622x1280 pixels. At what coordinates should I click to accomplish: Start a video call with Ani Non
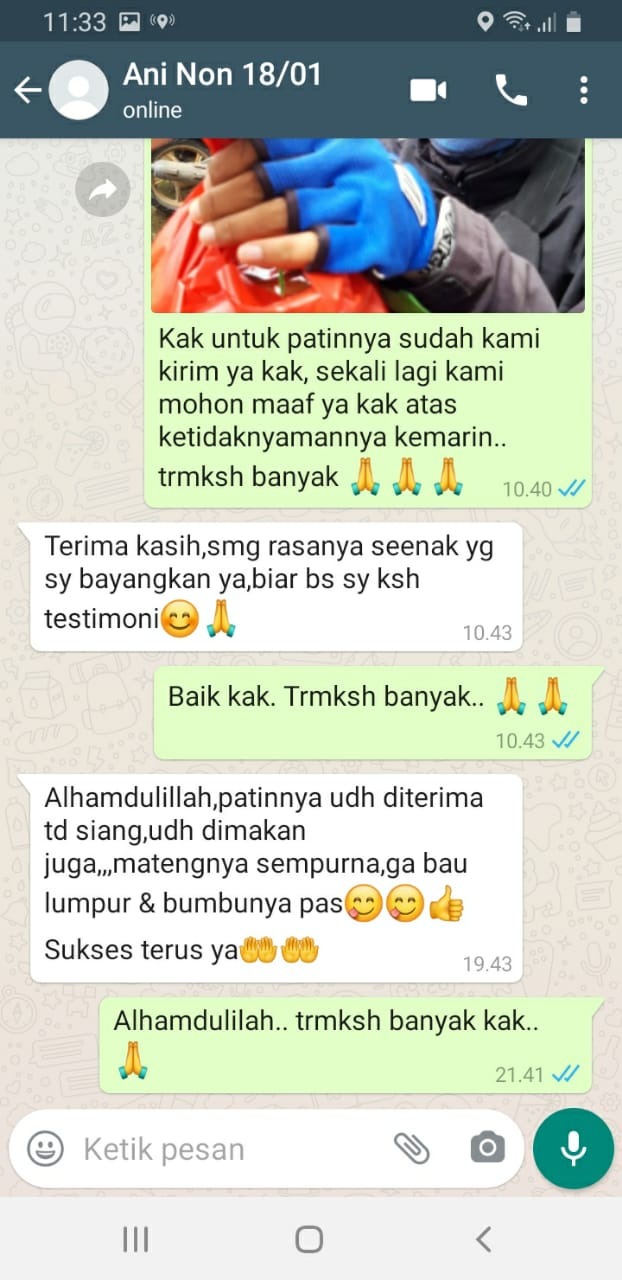point(428,91)
